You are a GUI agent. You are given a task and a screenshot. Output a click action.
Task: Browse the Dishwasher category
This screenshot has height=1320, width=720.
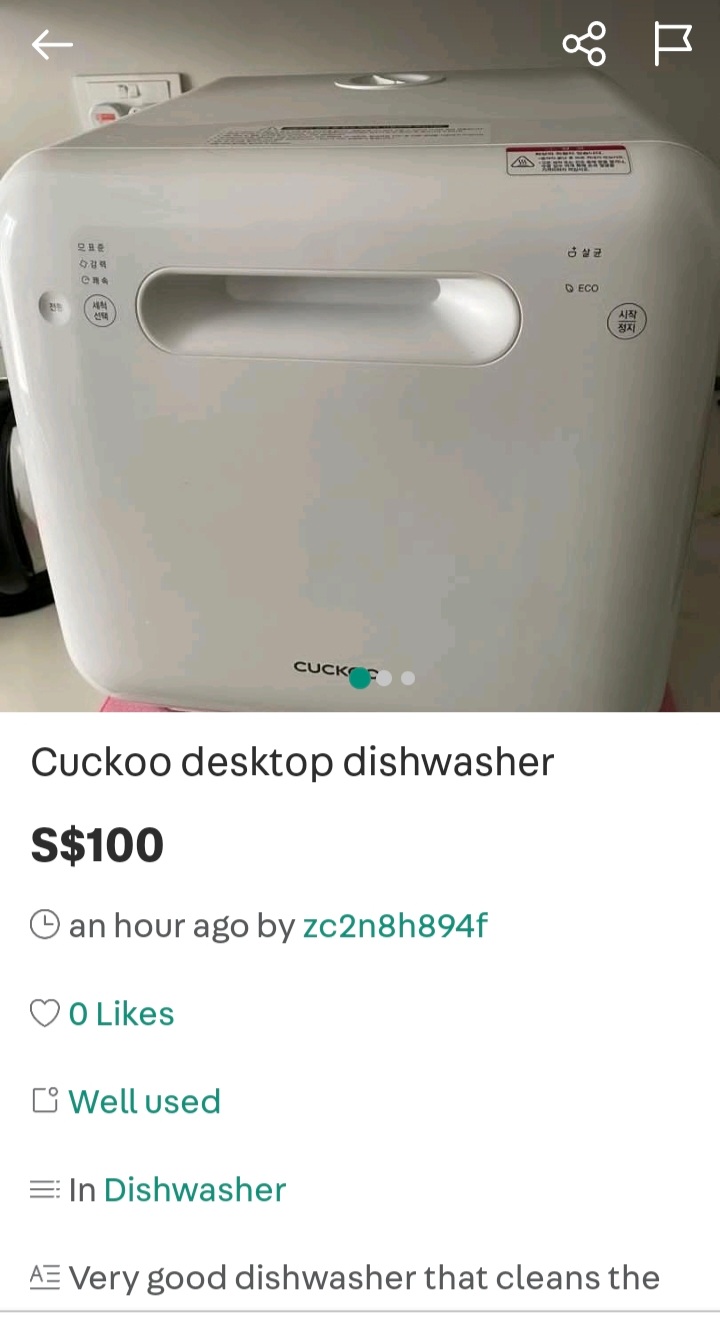[x=194, y=1190]
